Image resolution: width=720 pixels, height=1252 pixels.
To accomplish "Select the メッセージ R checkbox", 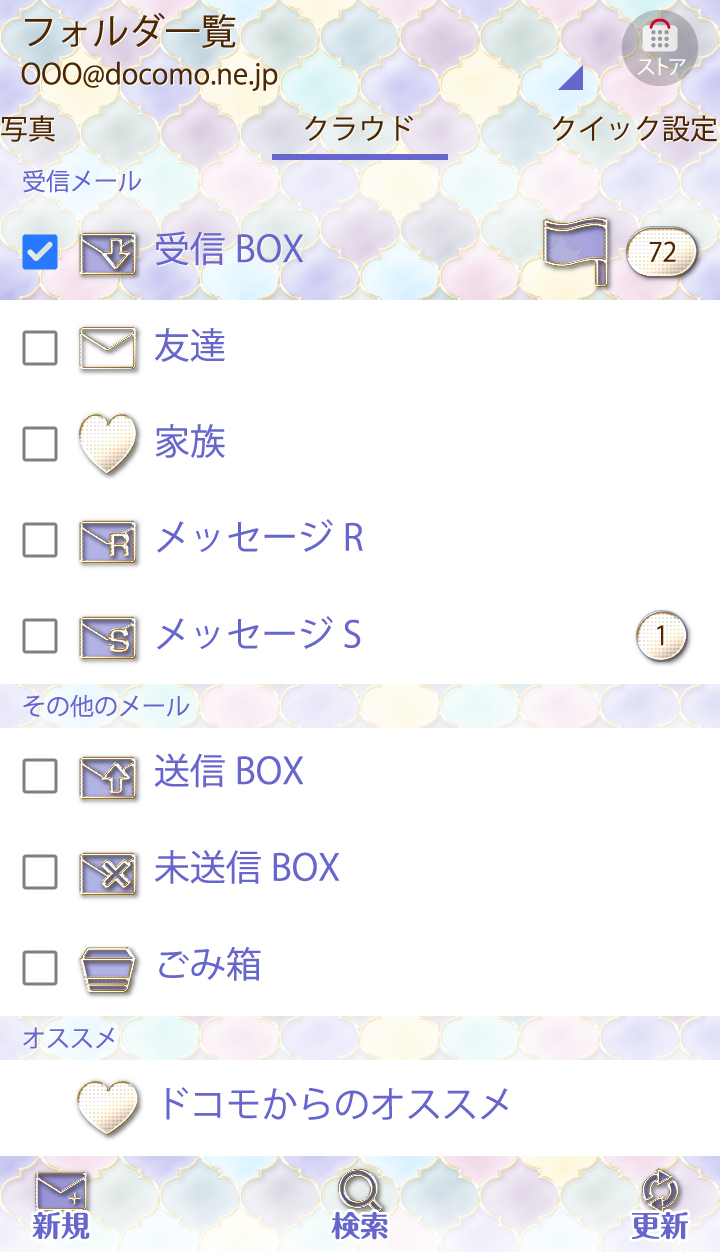I will [x=40, y=540].
